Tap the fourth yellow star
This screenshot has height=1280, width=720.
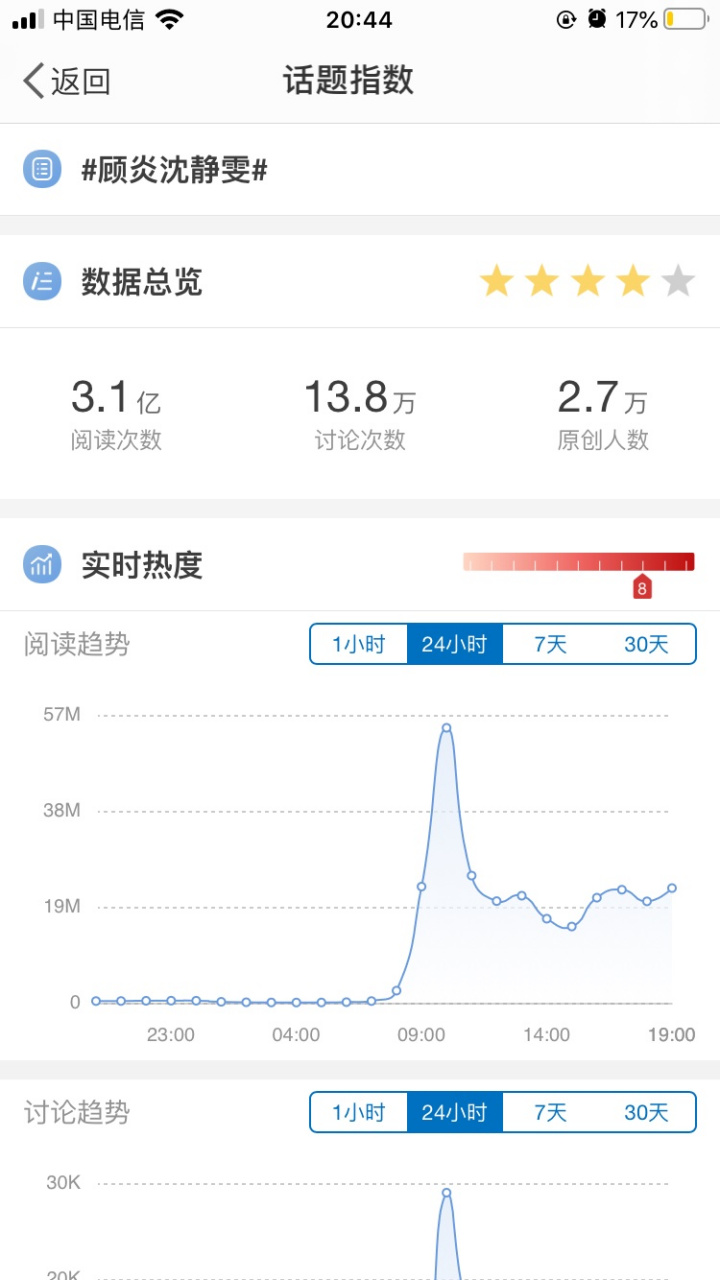pos(632,281)
